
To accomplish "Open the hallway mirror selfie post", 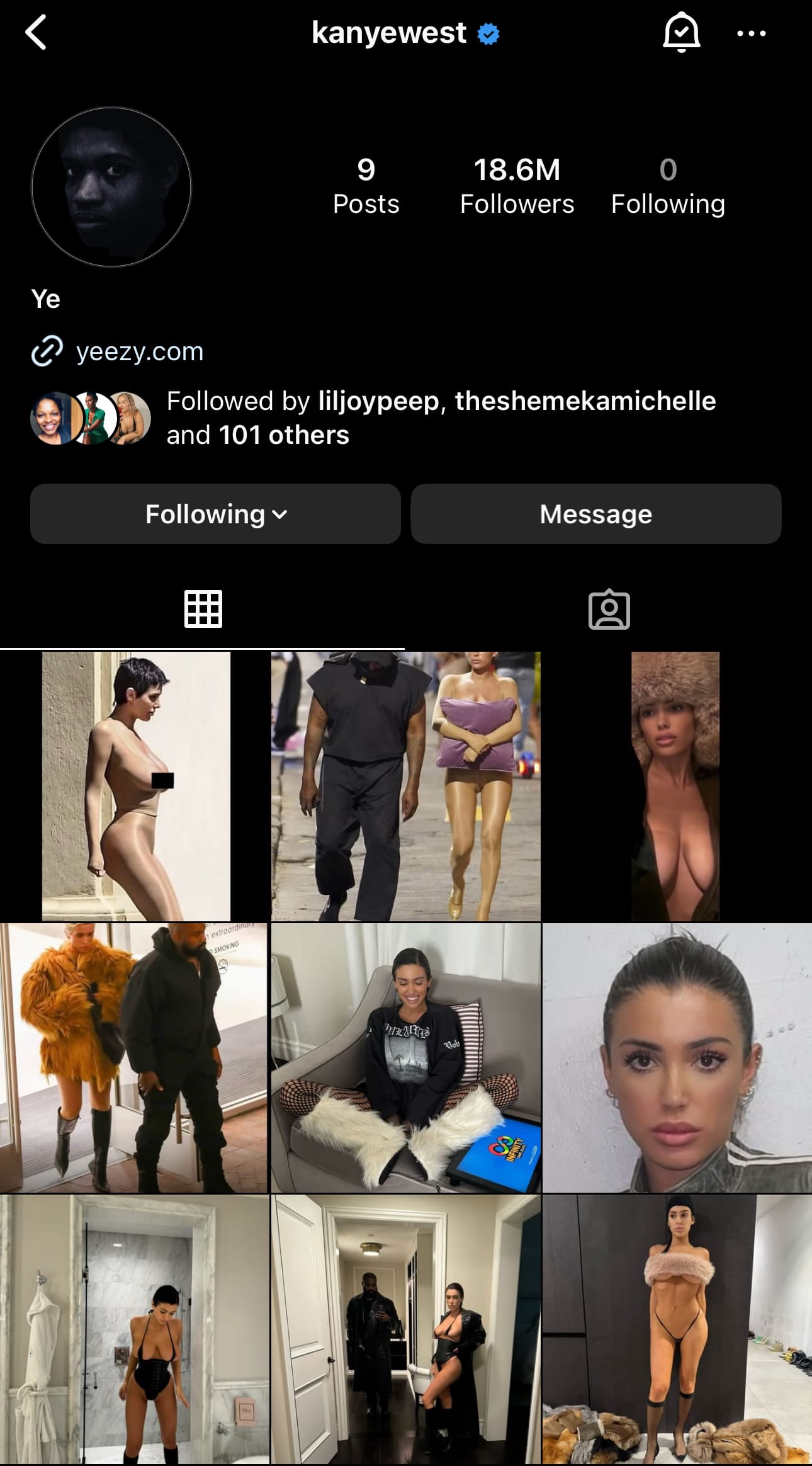I will tap(406, 1329).
